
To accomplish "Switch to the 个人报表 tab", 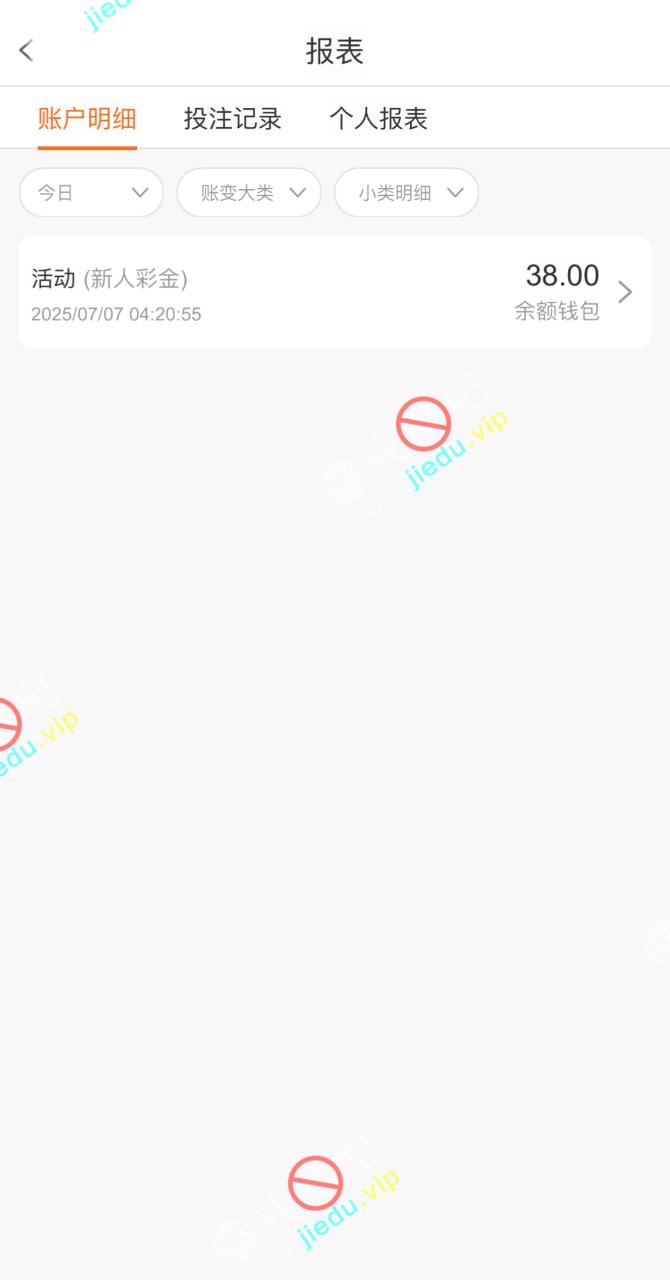I will click(379, 119).
